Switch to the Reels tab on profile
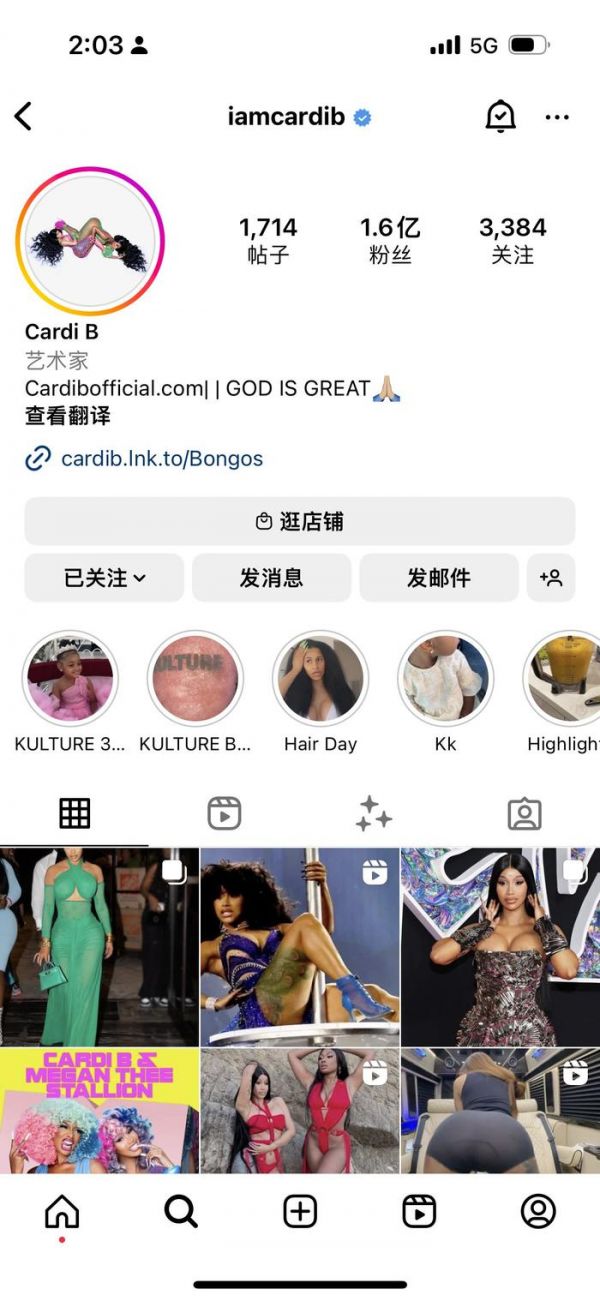This screenshot has height=1301, width=600. point(224,814)
